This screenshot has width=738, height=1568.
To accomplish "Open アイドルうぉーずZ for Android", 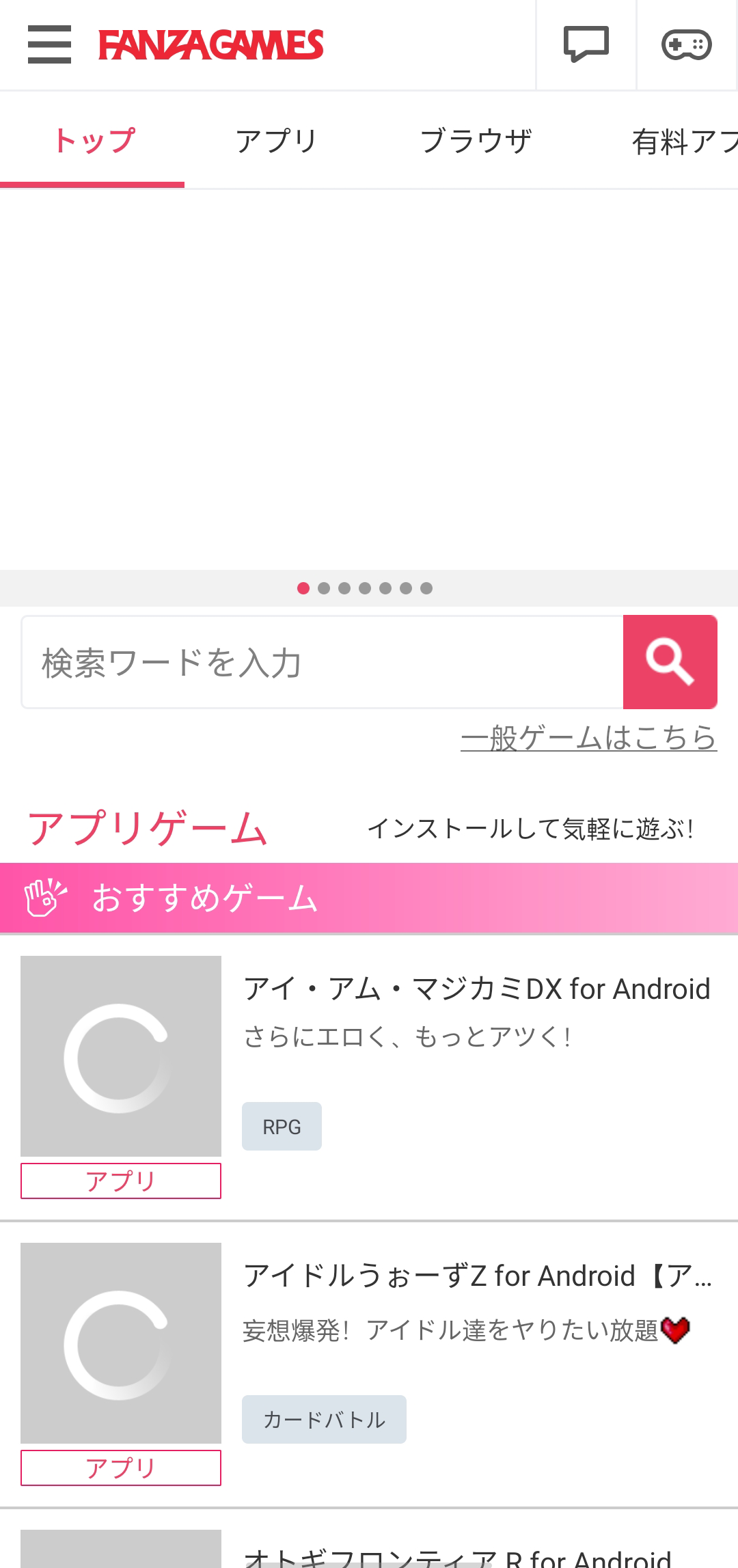I will point(476,1276).
